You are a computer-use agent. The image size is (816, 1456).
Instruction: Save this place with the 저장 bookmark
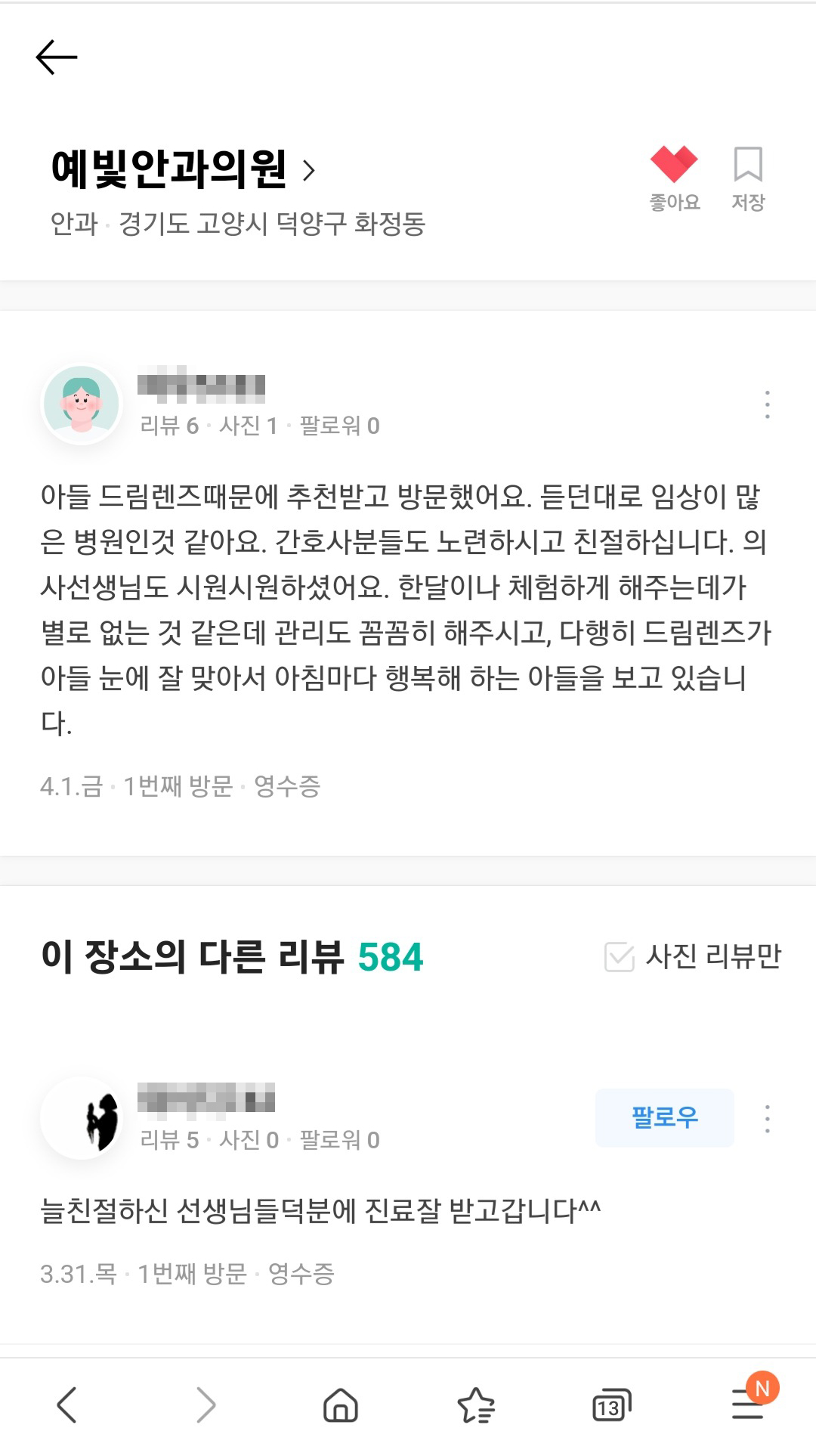pyautogui.click(x=748, y=165)
